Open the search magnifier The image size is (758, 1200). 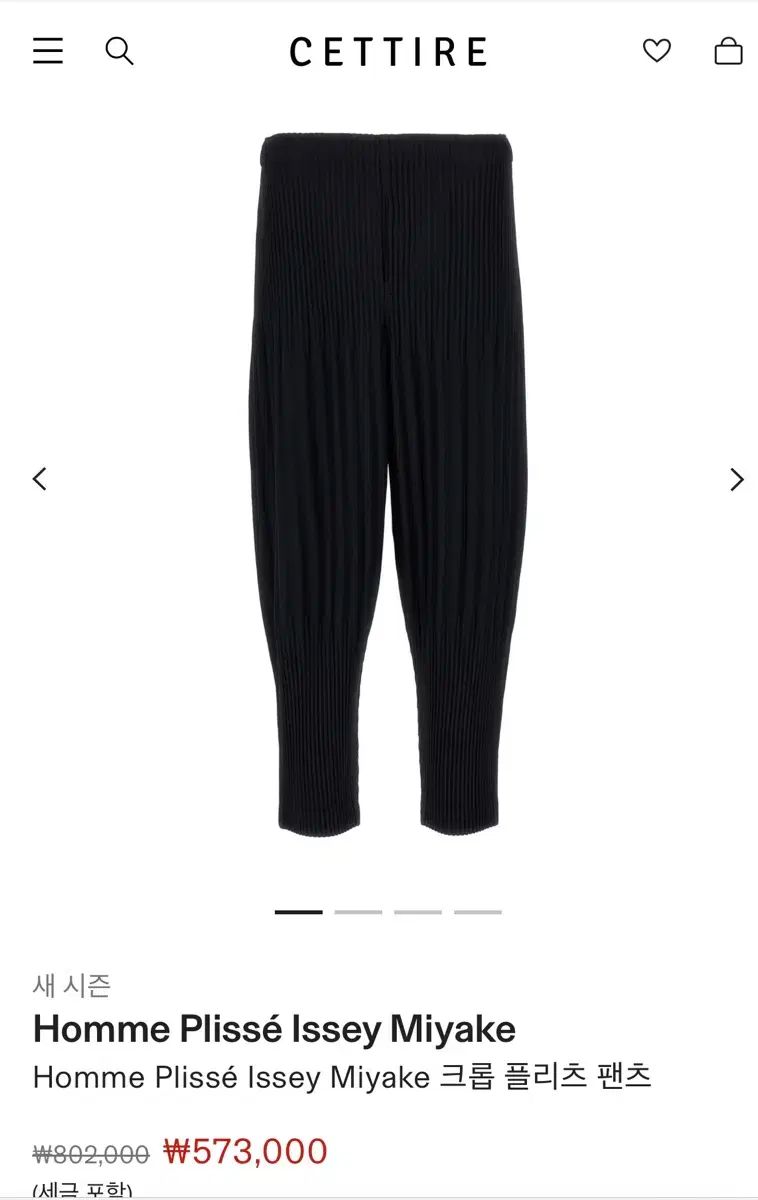[119, 51]
